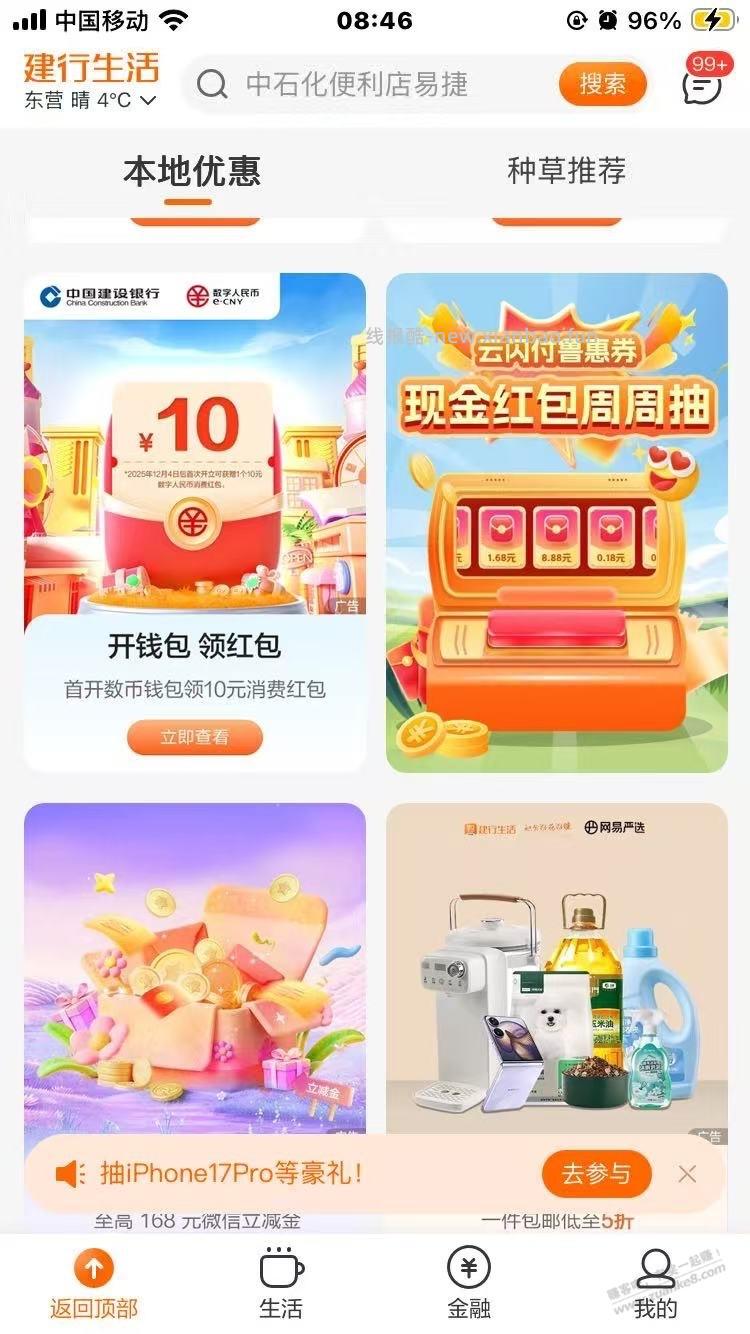Tap the 现金红包周周抽 slot machine card
The image size is (750, 1334).
pyautogui.click(x=557, y=520)
